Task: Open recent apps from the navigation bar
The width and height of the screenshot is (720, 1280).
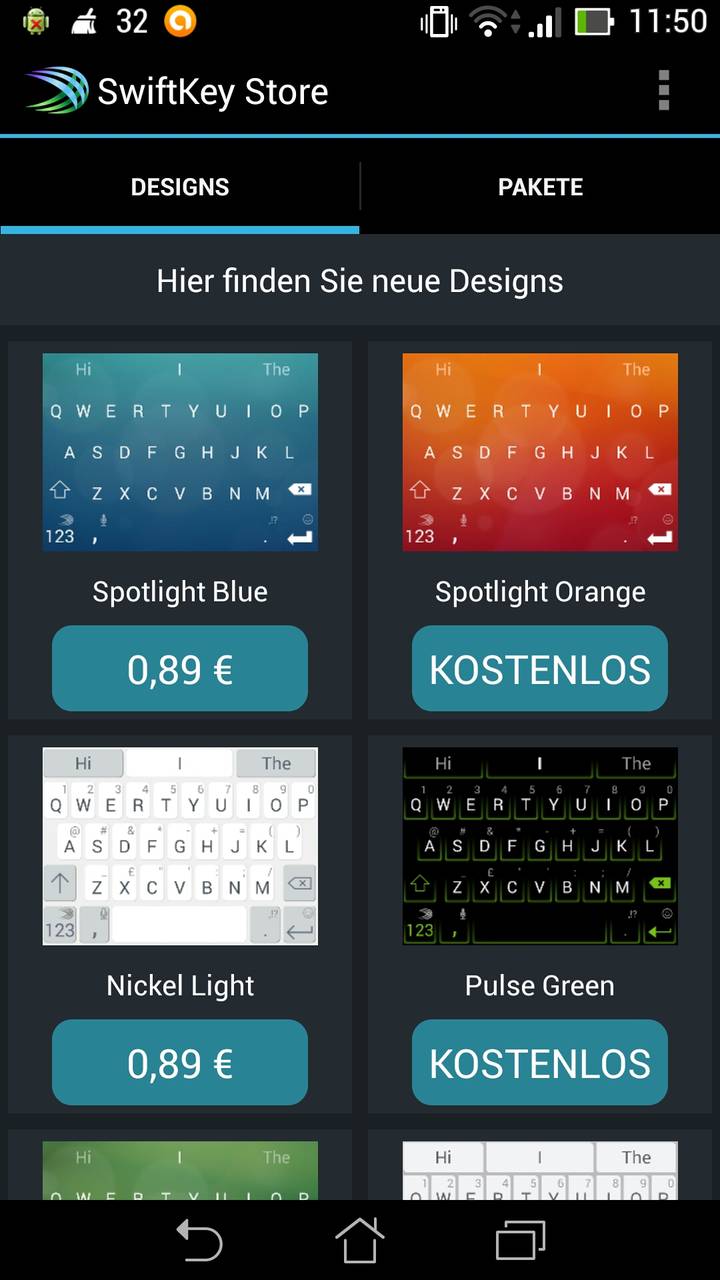Action: click(520, 1241)
